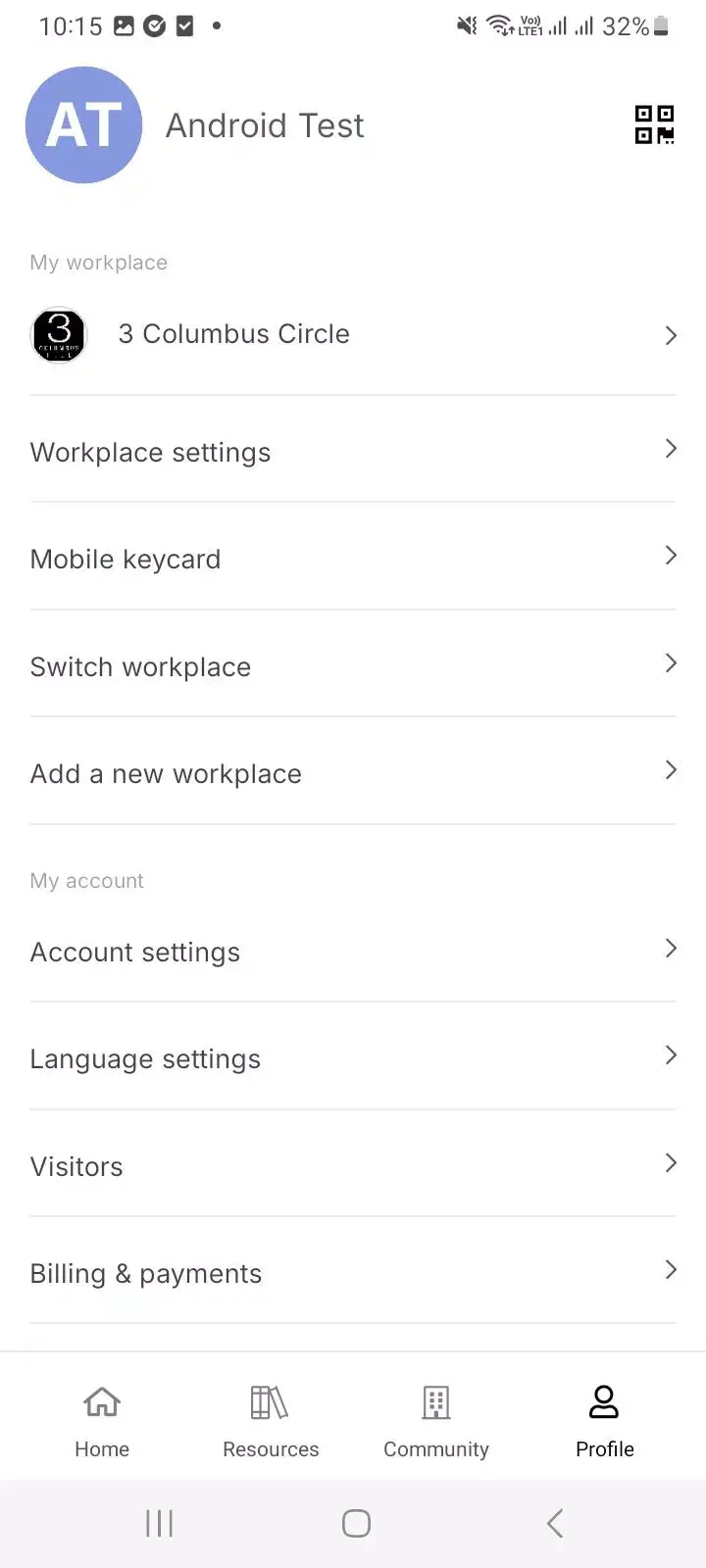Go to Language settings
This screenshot has height=1568, width=706.
coord(353,1058)
